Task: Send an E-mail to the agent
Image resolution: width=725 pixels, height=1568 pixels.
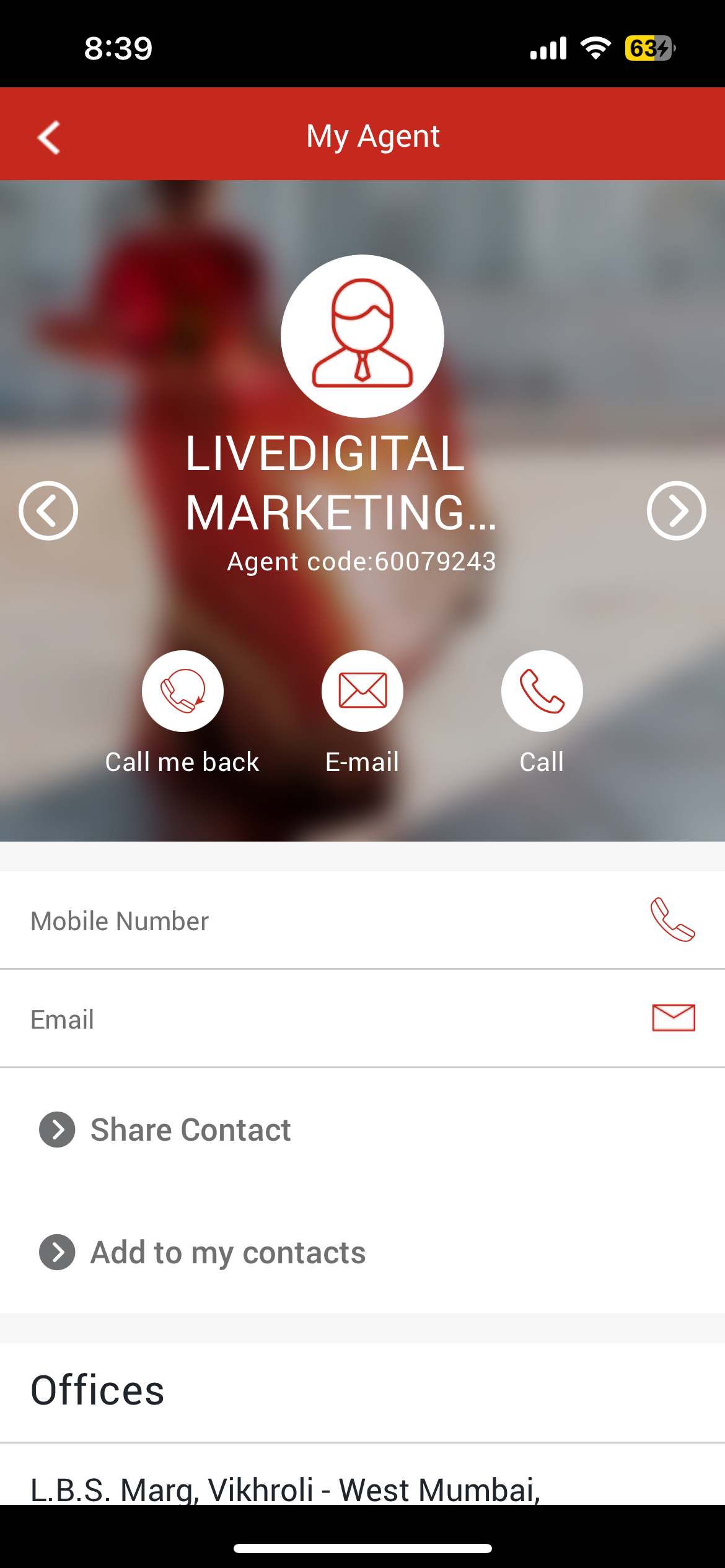Action: tap(362, 691)
